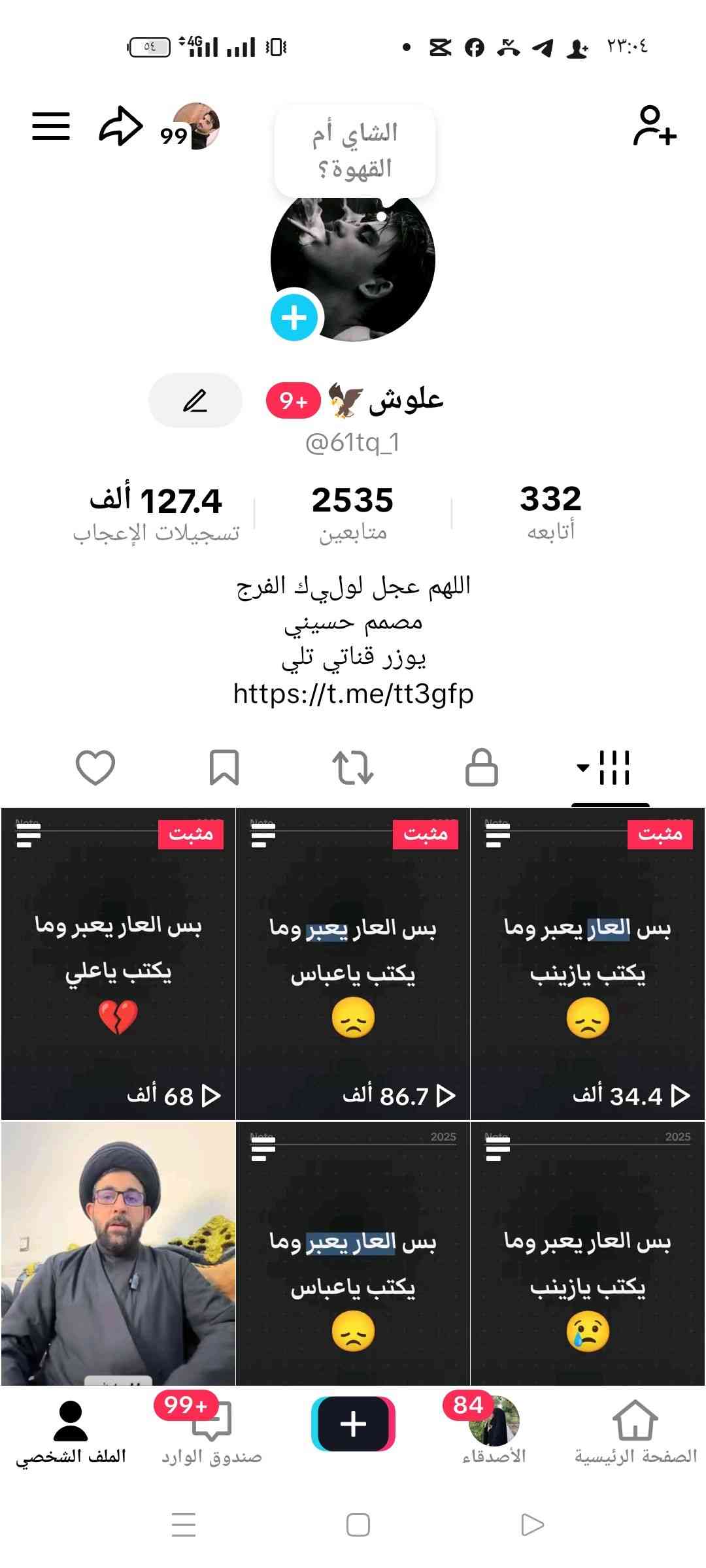Switch to the liked videos tab
This screenshot has height=1568, width=706.
(95, 767)
